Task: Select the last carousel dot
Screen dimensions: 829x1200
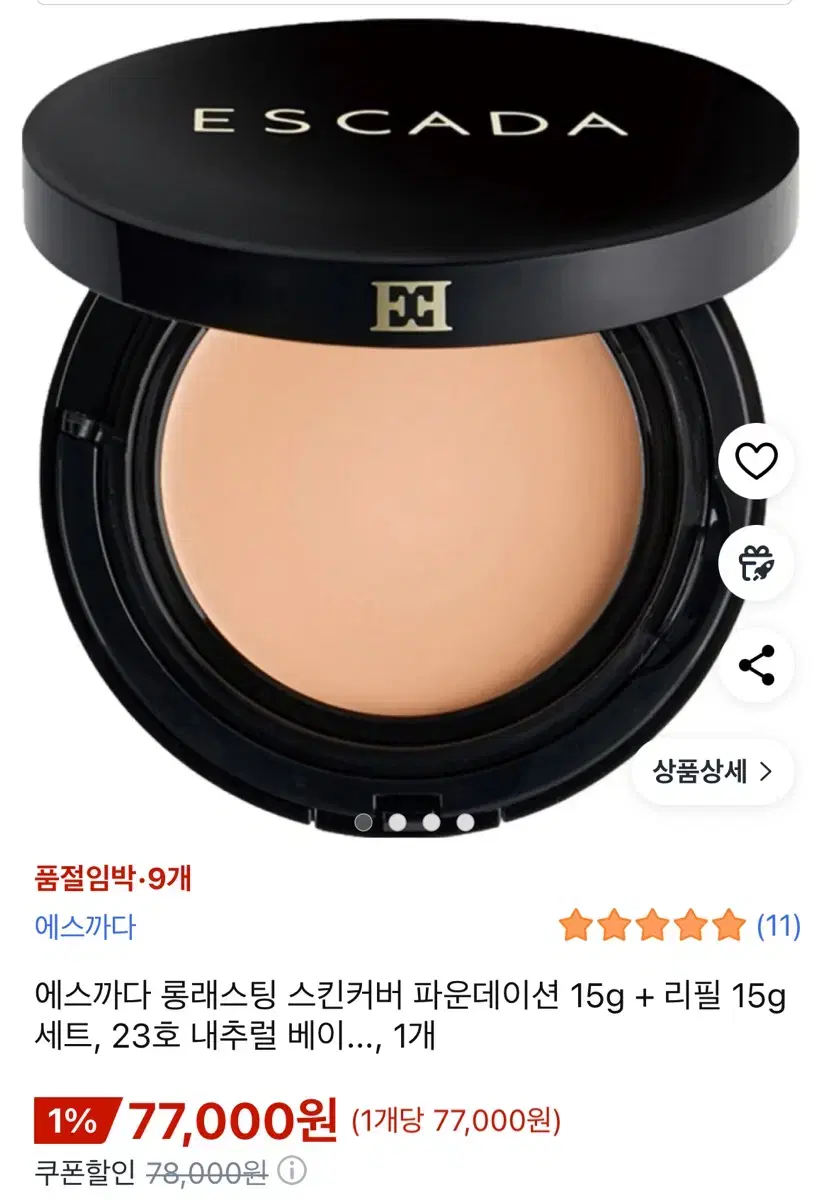Action: tap(465, 820)
